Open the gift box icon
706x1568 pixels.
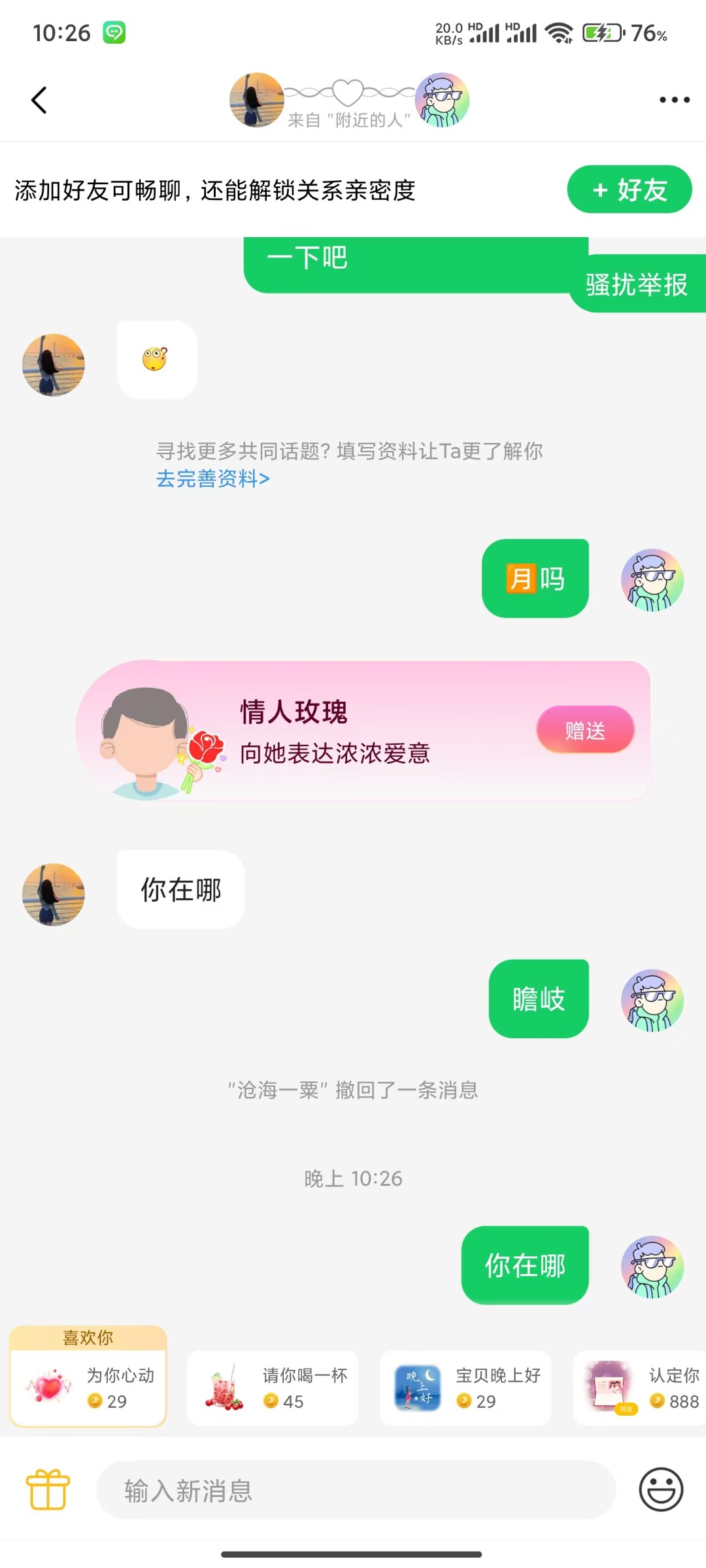coord(48,1489)
